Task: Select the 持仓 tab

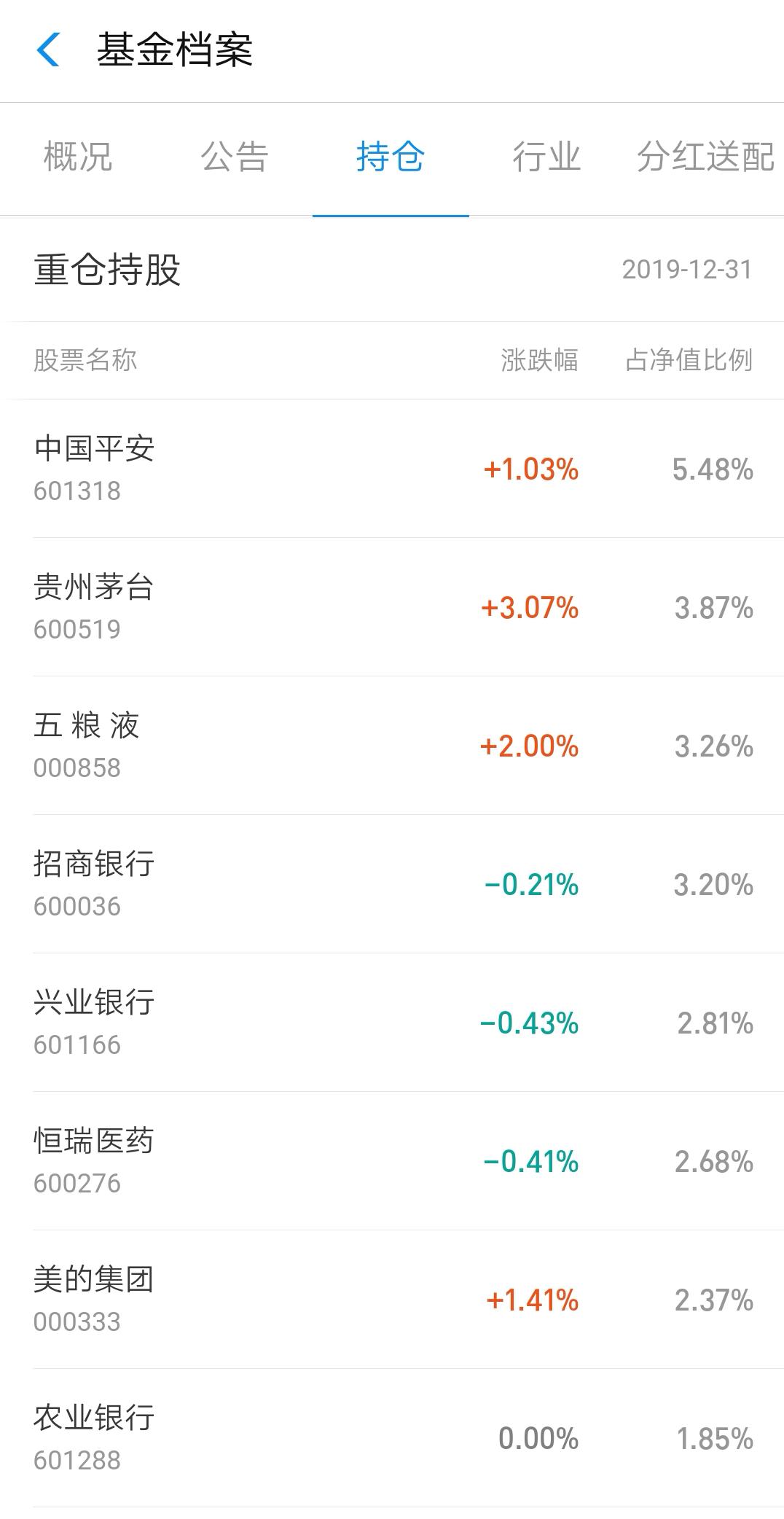Action: click(x=391, y=158)
